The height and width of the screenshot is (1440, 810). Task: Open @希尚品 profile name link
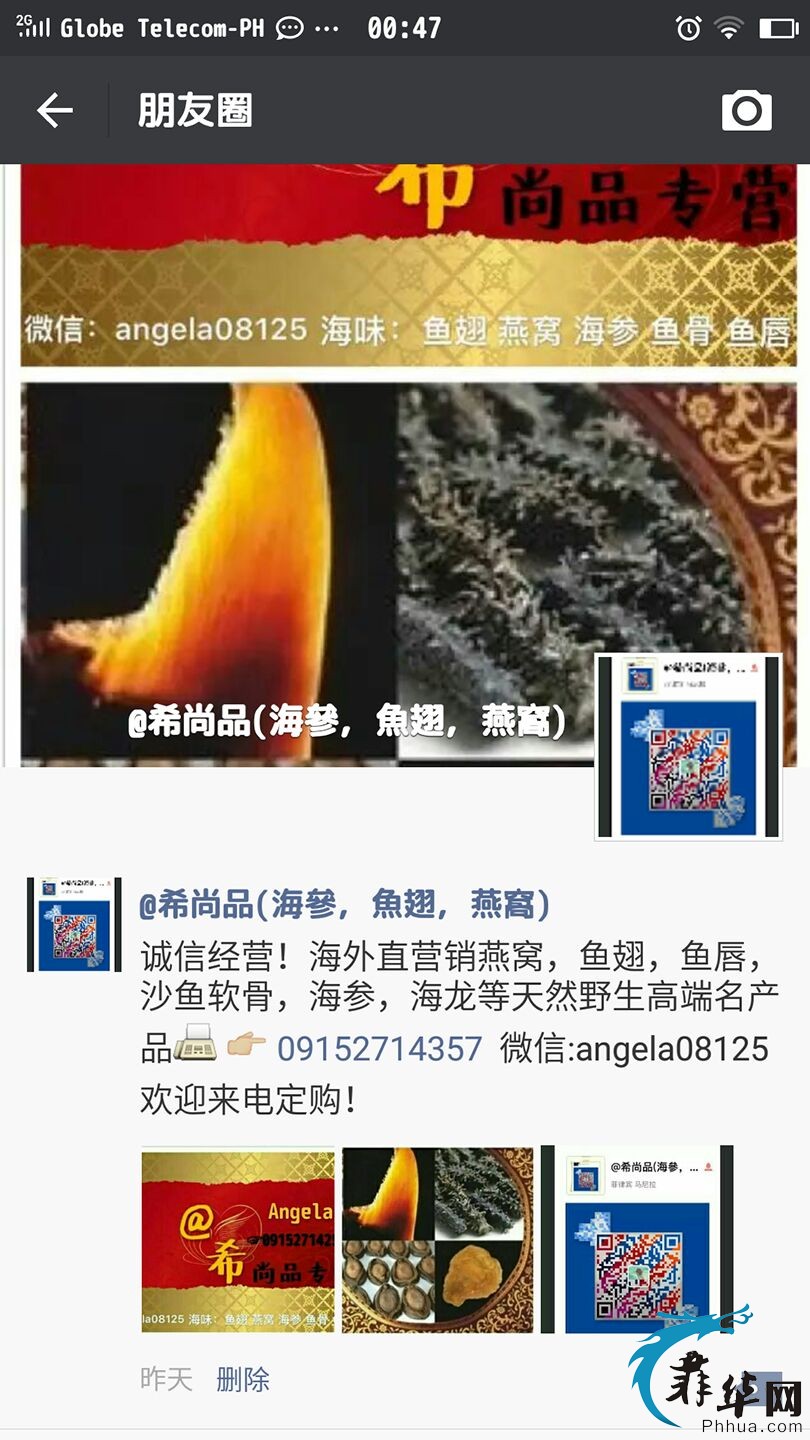[x=344, y=905]
